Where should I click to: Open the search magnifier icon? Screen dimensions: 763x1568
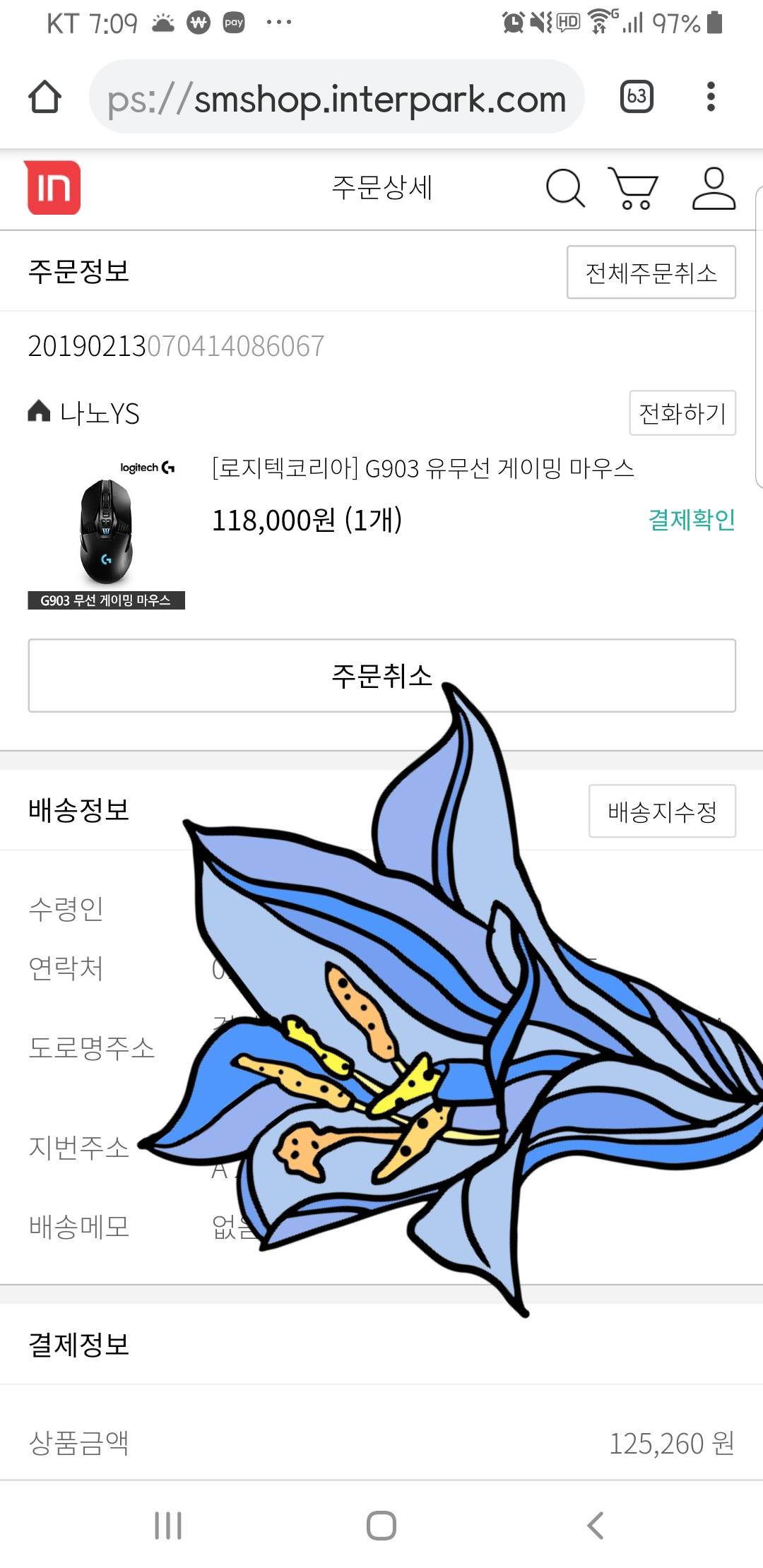click(x=564, y=188)
